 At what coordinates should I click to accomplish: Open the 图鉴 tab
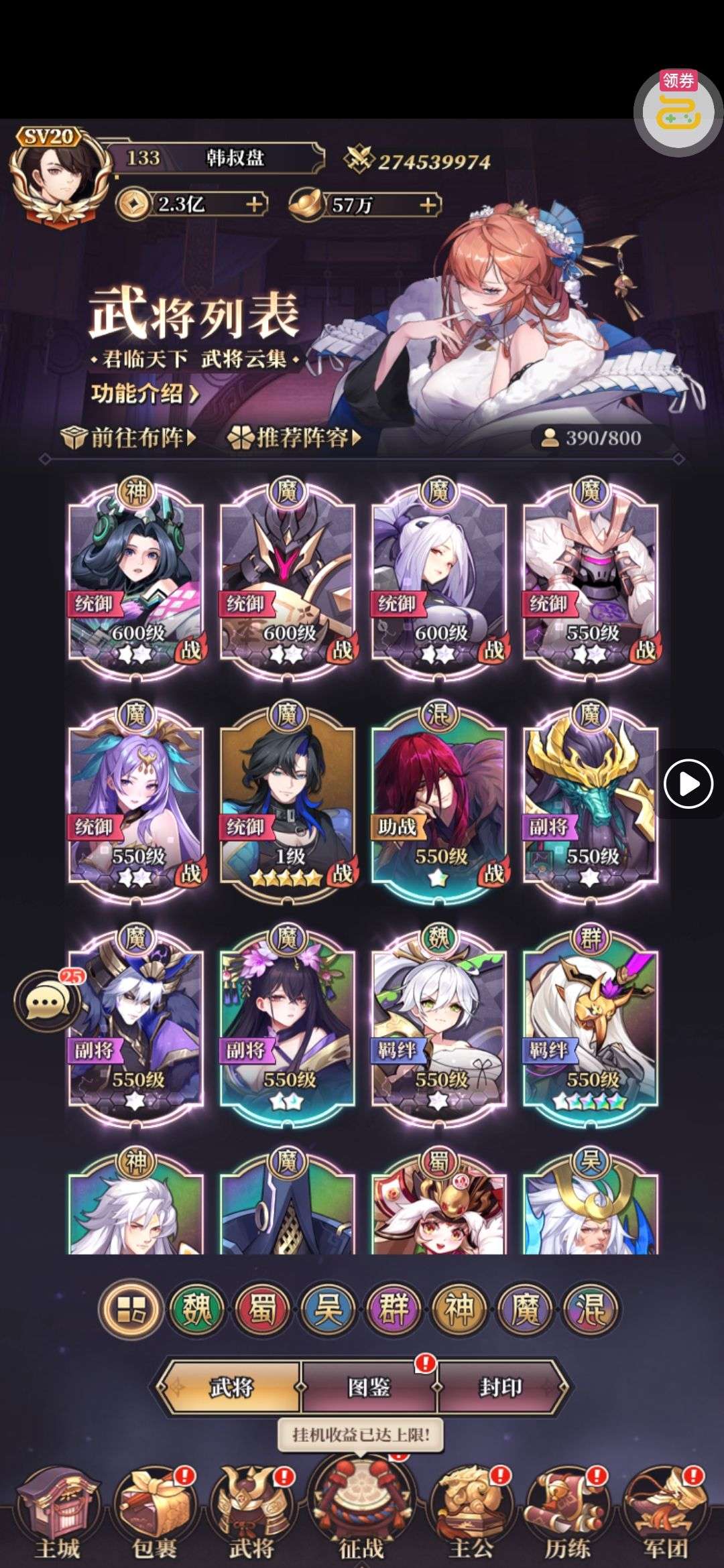[x=369, y=1388]
